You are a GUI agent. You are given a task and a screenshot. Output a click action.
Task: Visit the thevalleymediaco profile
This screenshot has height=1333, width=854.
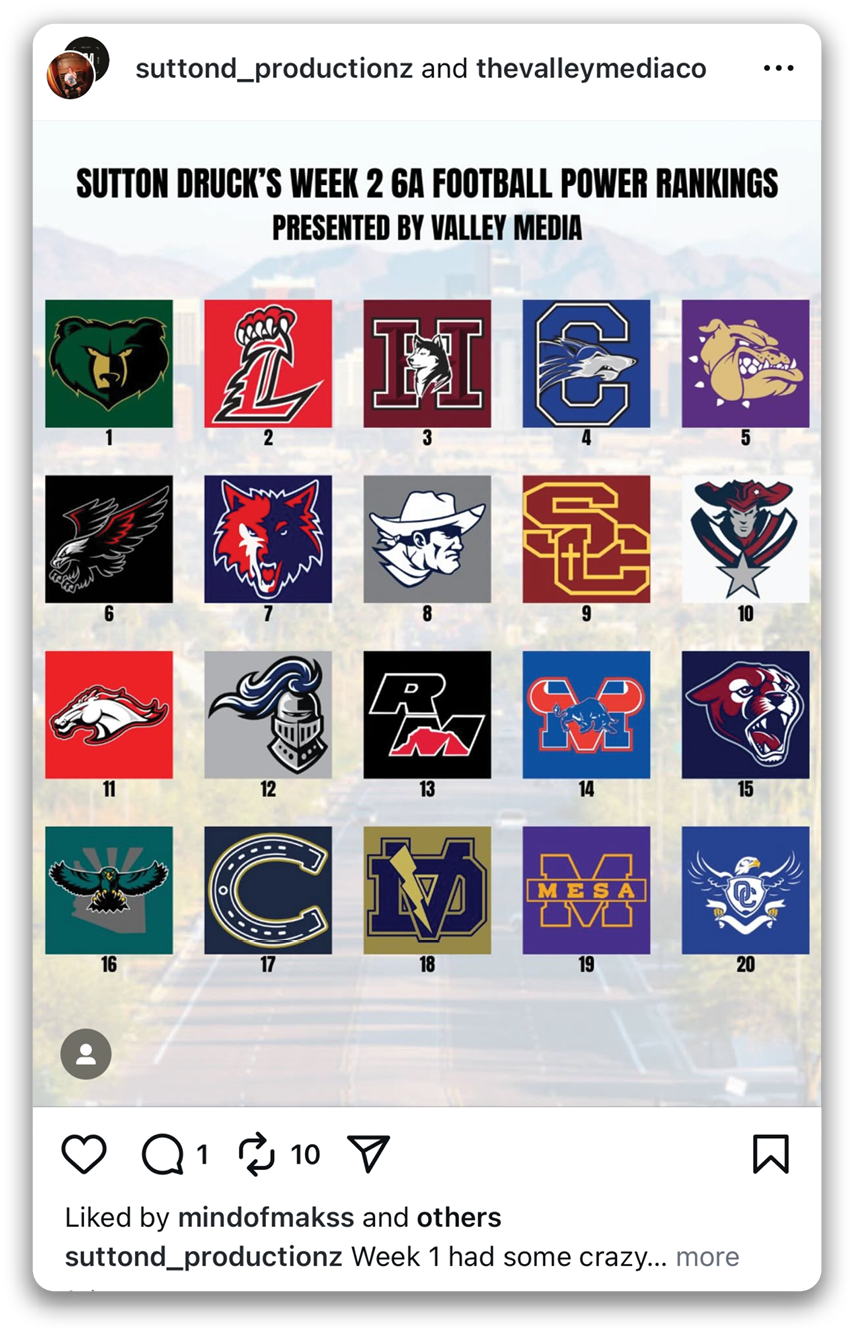click(591, 68)
